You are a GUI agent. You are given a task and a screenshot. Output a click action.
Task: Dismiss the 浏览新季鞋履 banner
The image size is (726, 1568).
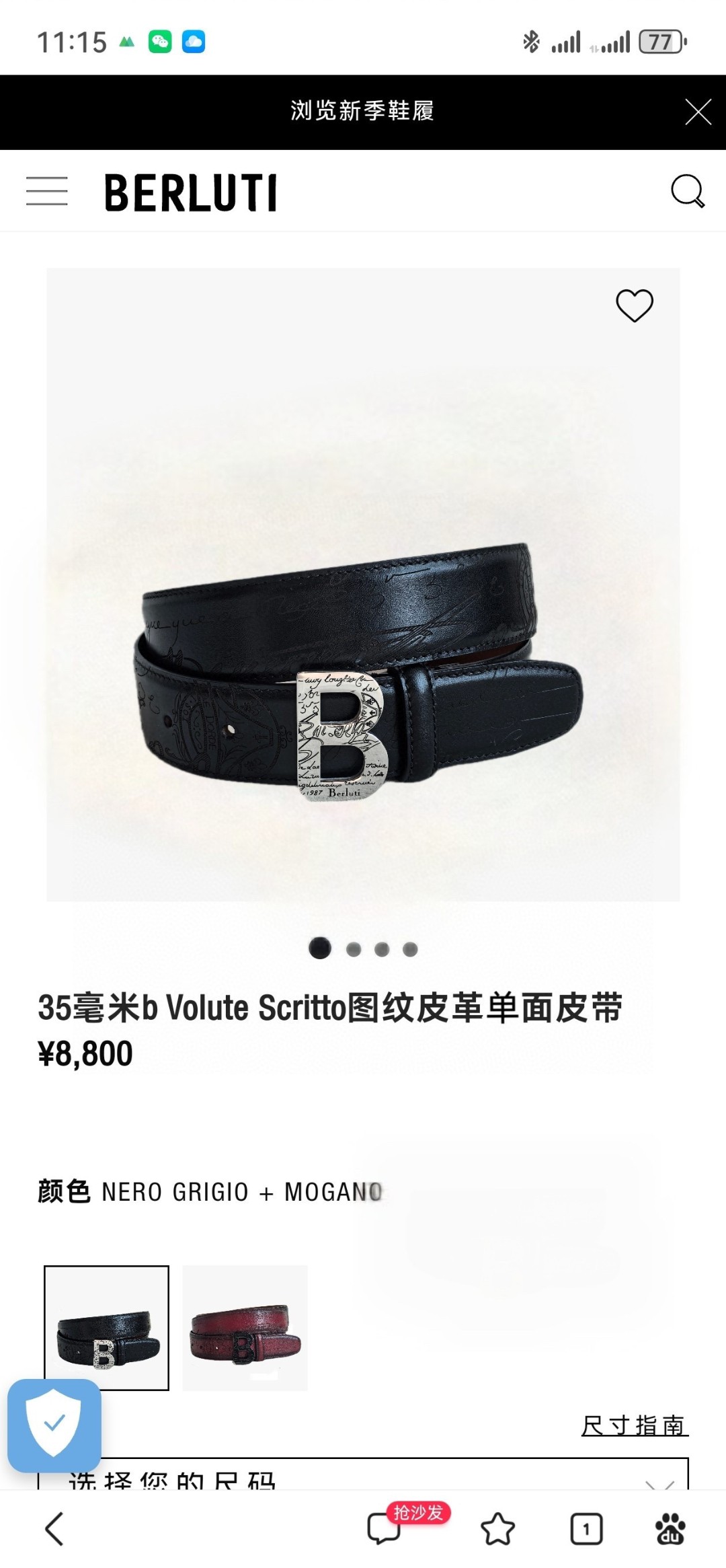coord(698,112)
